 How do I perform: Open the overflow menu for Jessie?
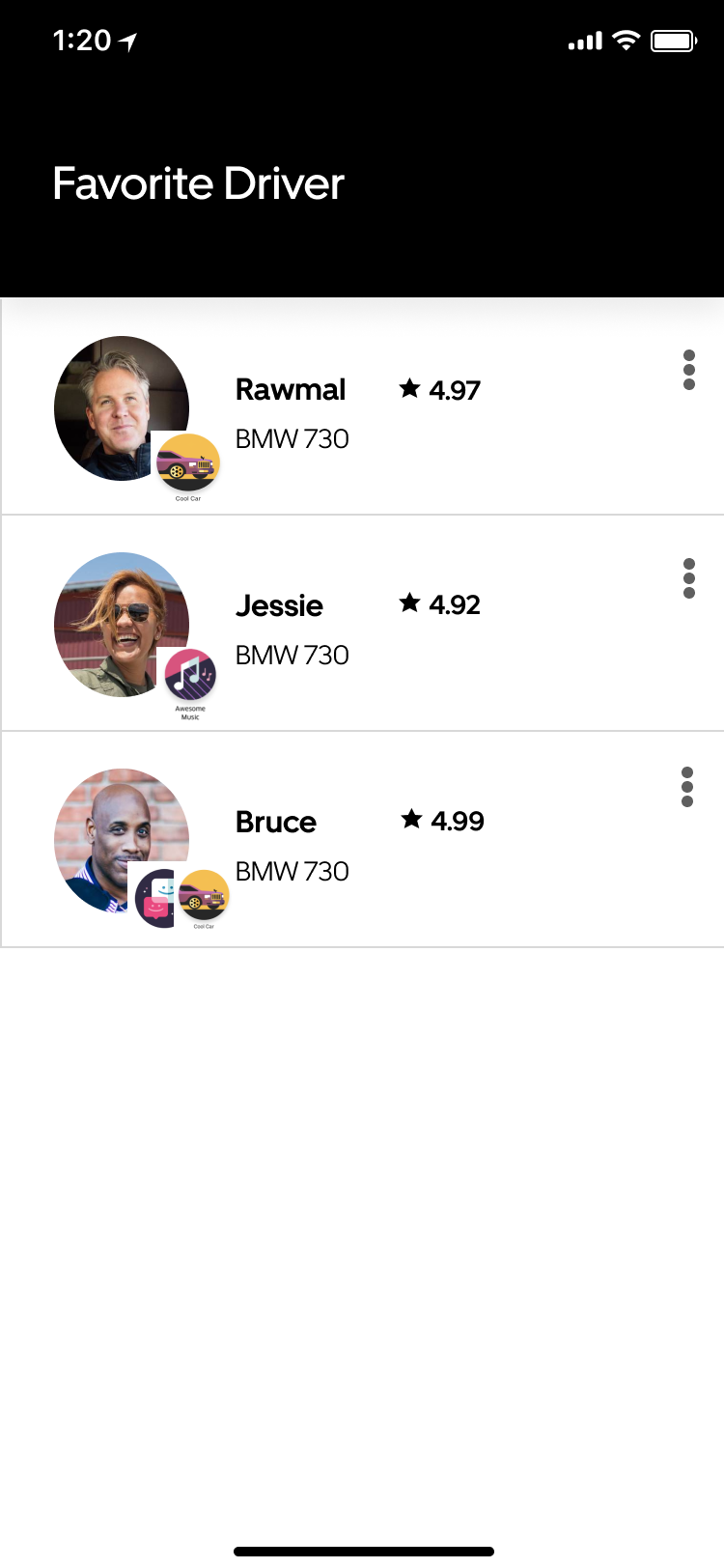[x=688, y=578]
